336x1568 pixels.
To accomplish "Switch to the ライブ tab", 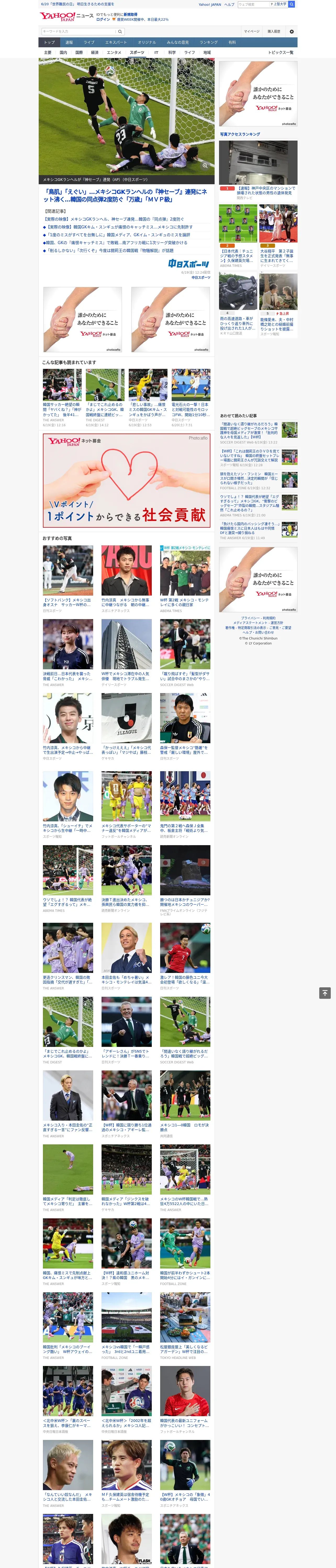I will (89, 43).
